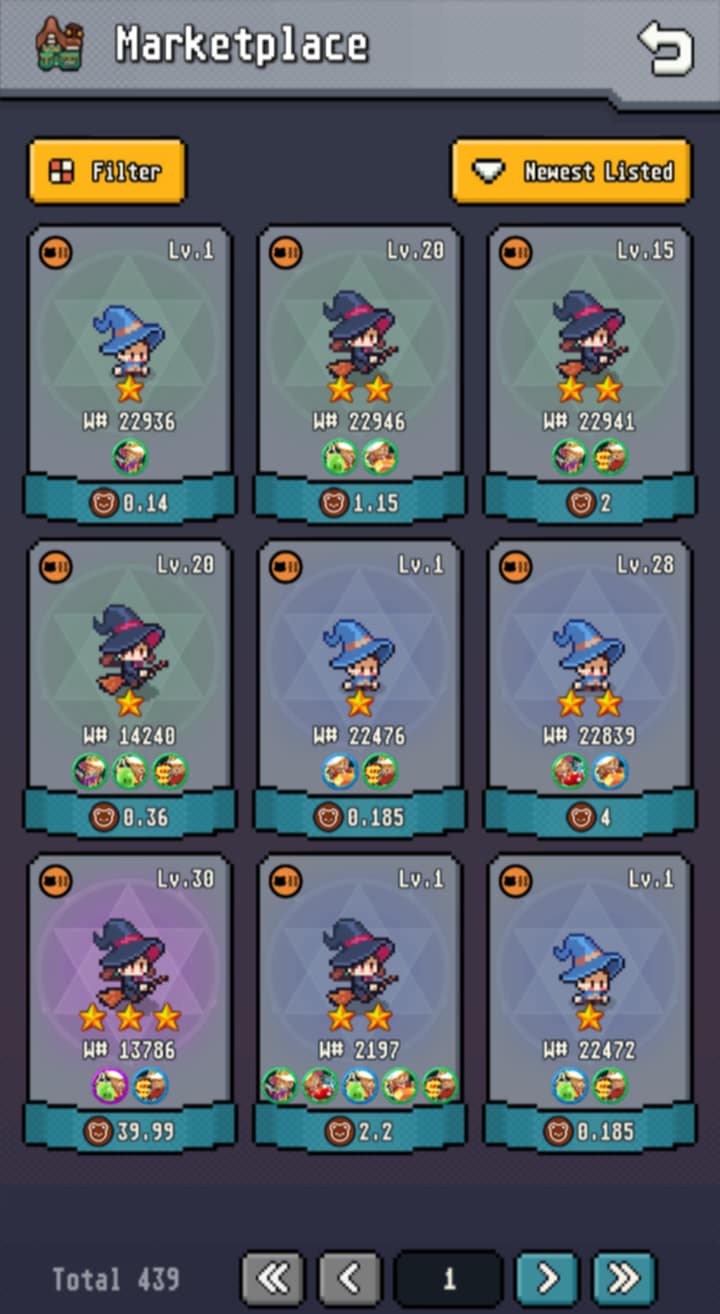The image size is (720, 1314).
Task: Open witch card W# 22936
Action: click(130, 370)
